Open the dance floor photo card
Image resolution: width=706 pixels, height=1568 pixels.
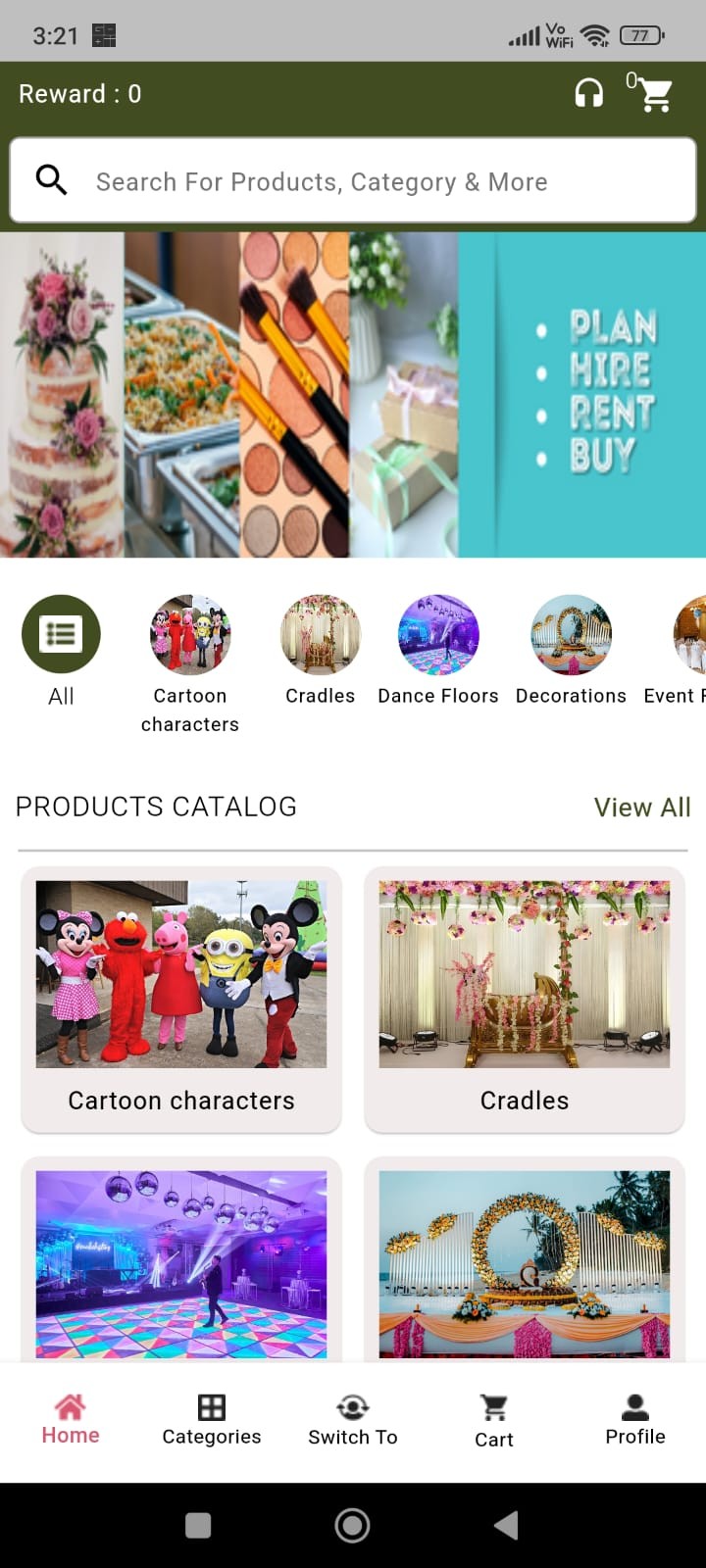point(181,1262)
